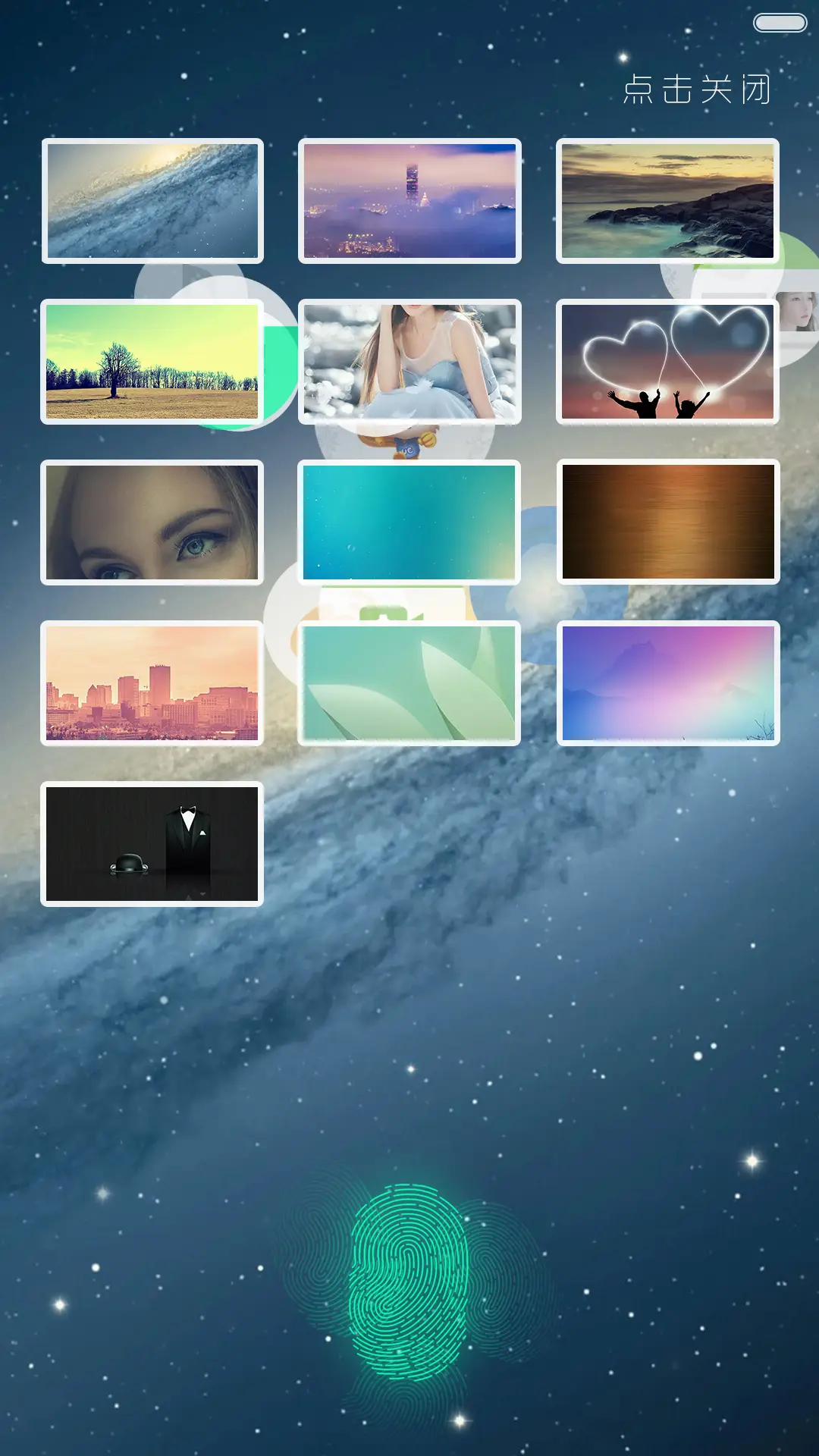The height and width of the screenshot is (1456, 819).
Task: Pick the rocky coast sunset wallpaper
Action: pyautogui.click(x=667, y=201)
